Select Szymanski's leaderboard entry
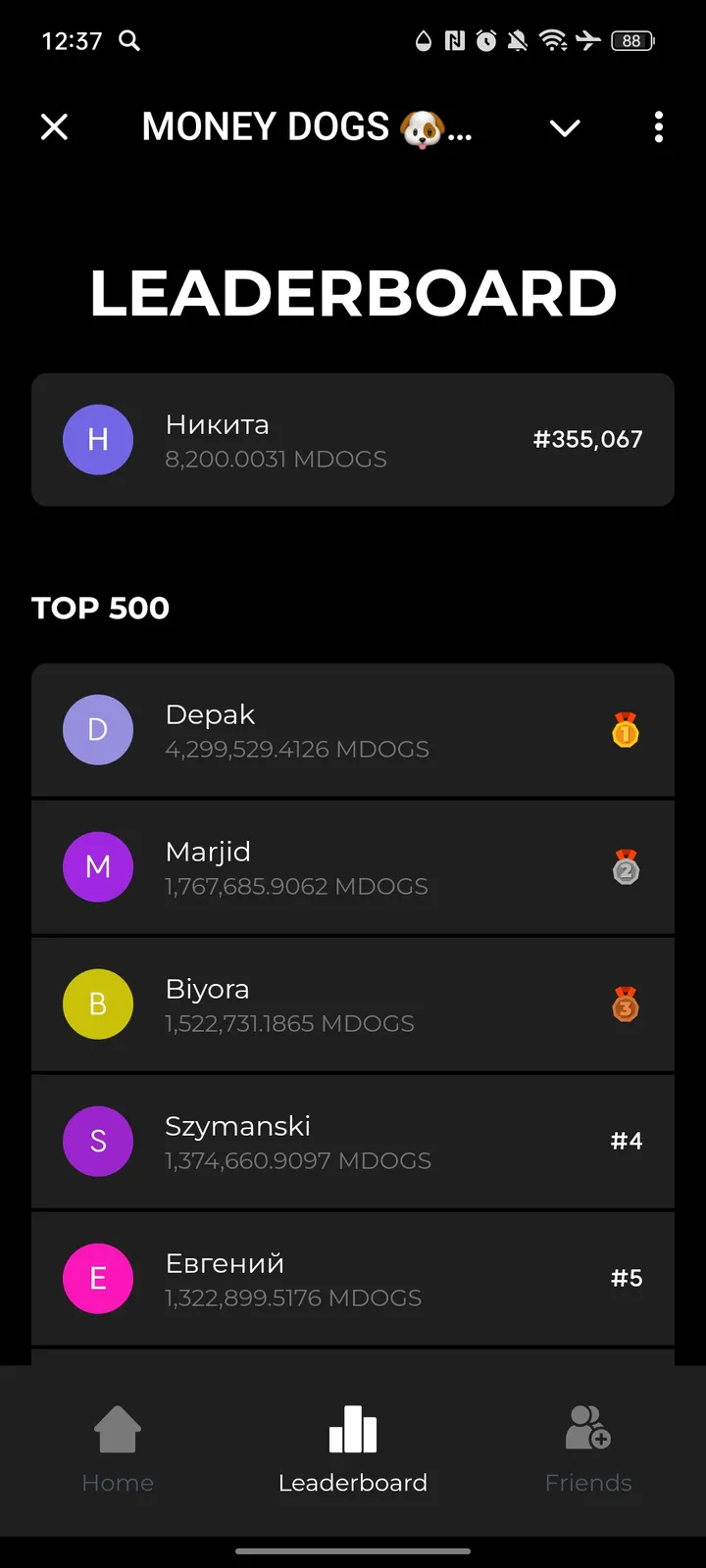The height and width of the screenshot is (1568, 706). point(353,1142)
